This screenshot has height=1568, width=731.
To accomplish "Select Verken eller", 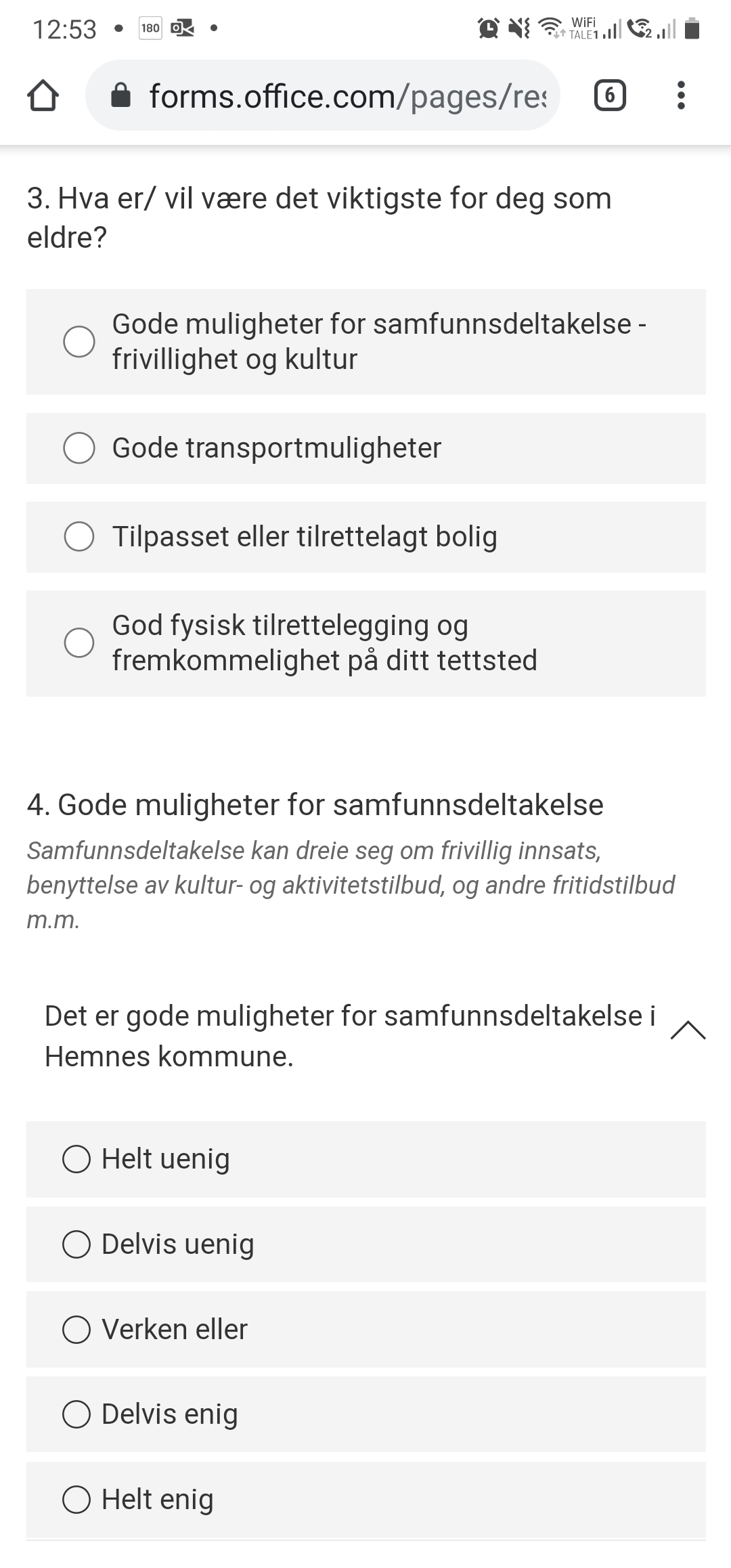I will coord(366,1329).
